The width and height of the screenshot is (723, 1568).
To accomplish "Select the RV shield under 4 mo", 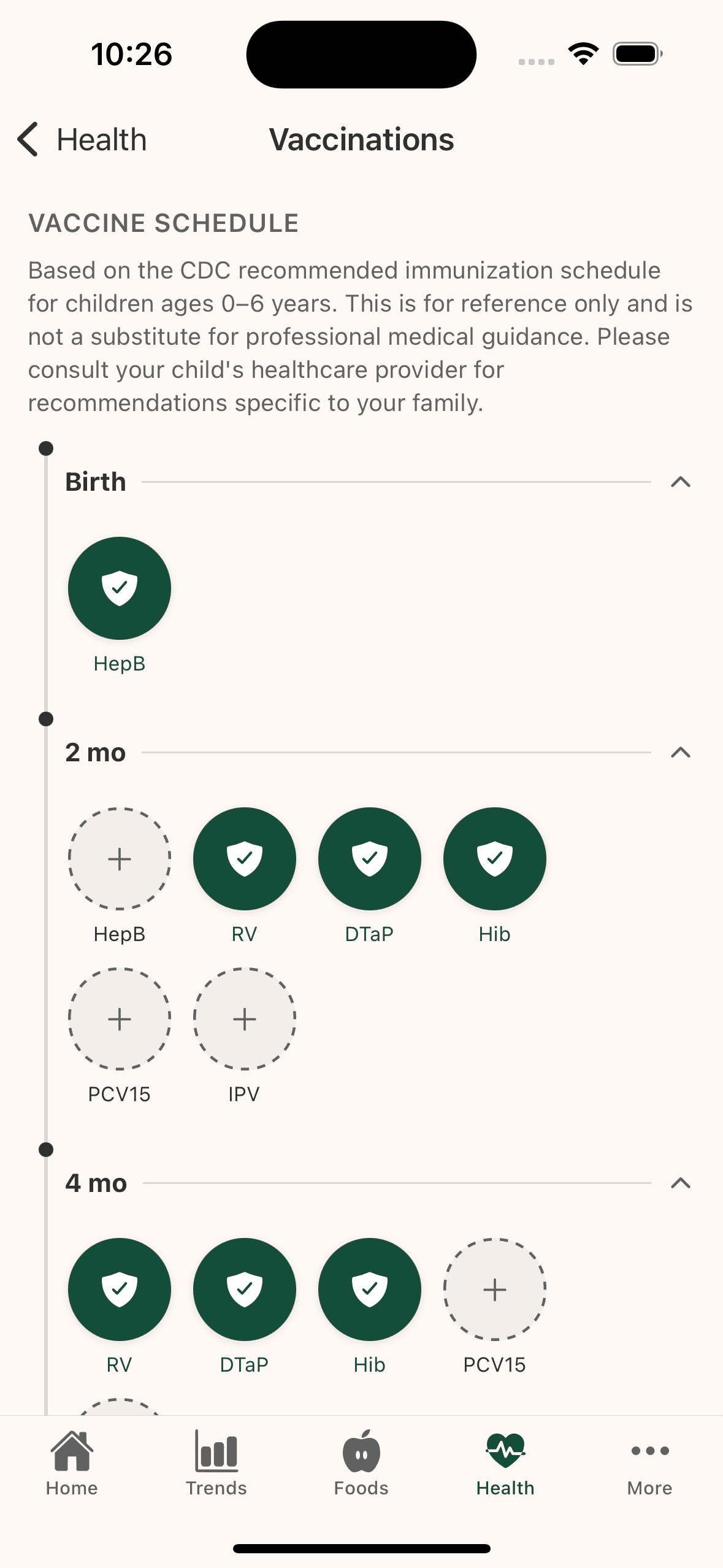I will (120, 1289).
